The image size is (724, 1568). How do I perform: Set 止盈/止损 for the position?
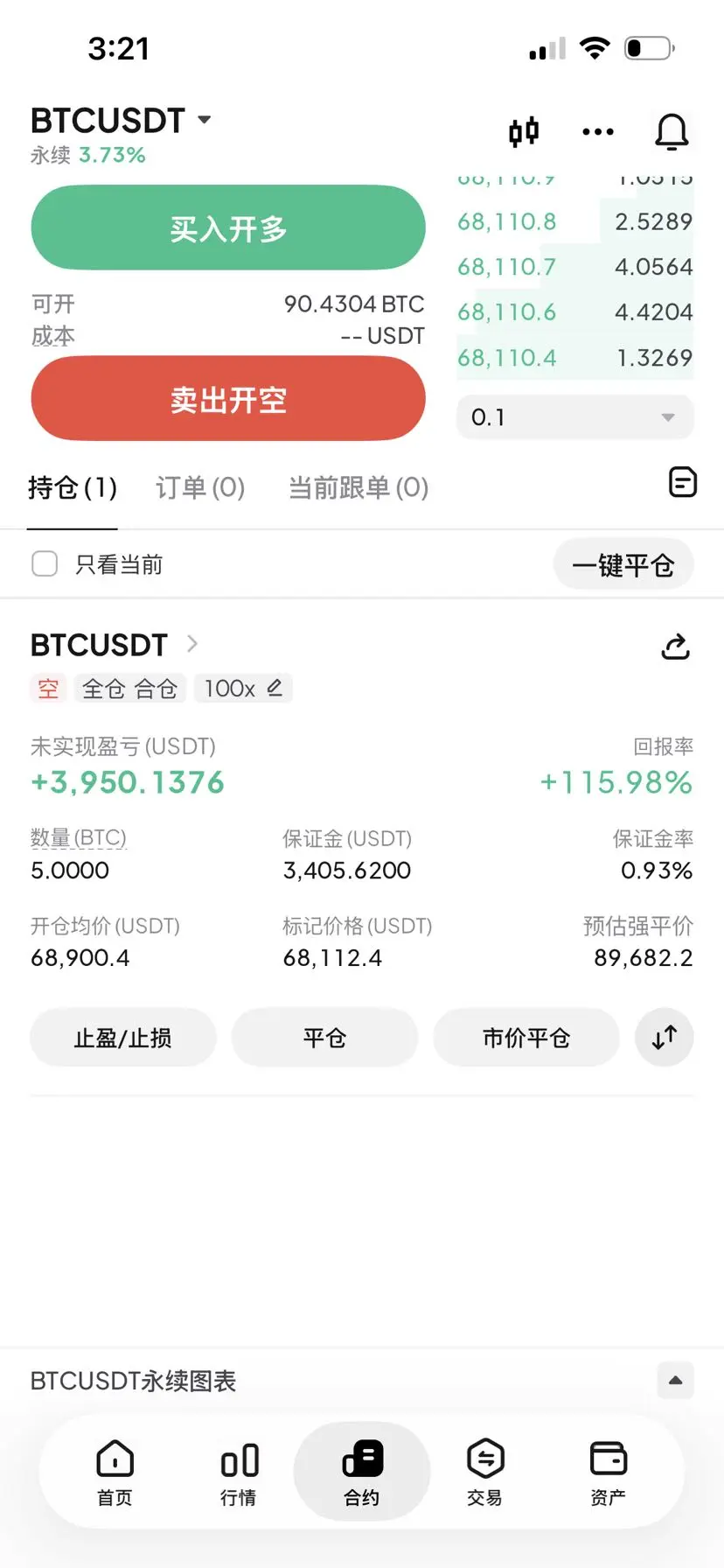click(123, 1038)
